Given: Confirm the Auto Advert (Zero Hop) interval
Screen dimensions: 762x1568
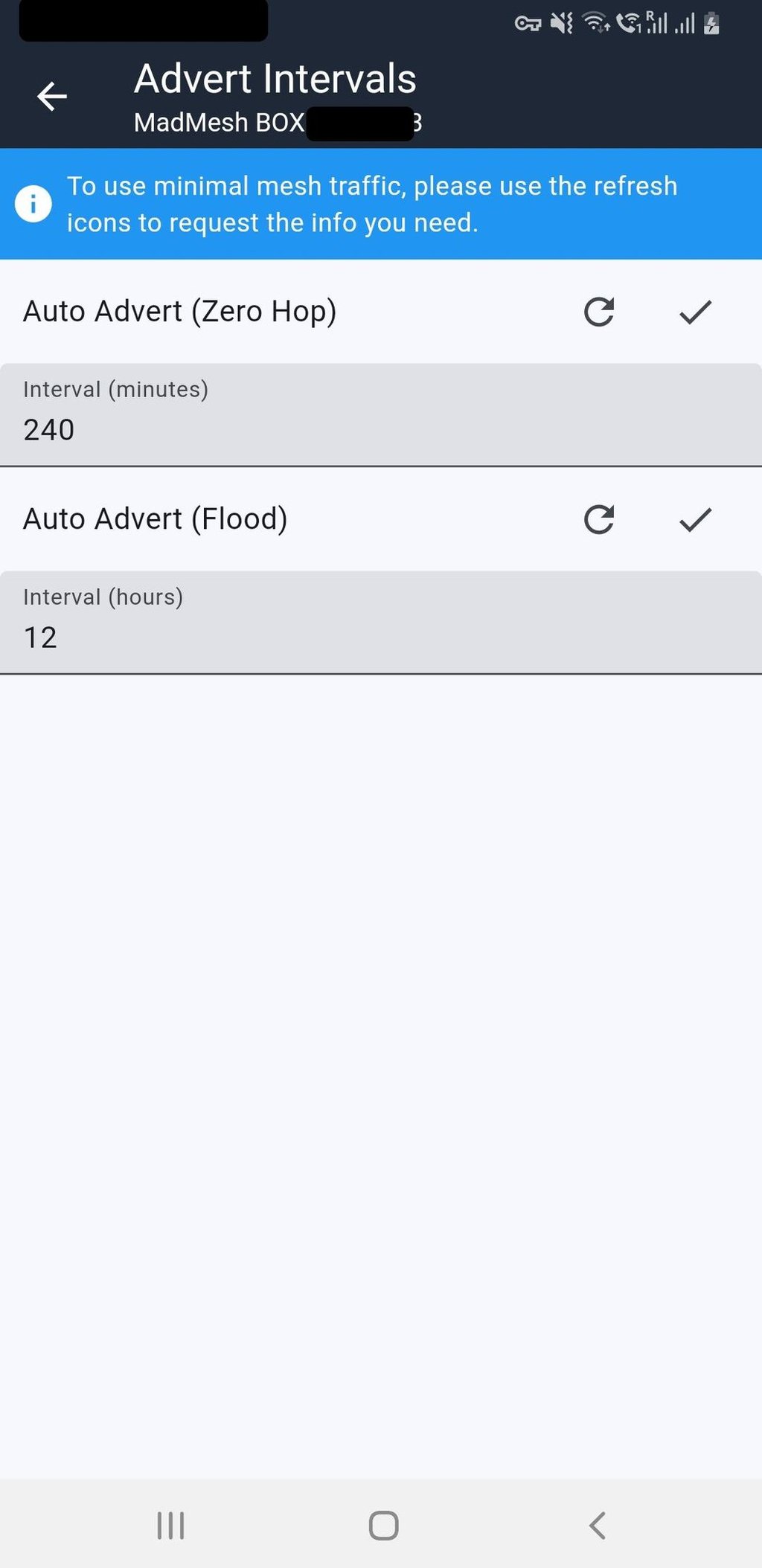Looking at the screenshot, I should click(695, 312).
